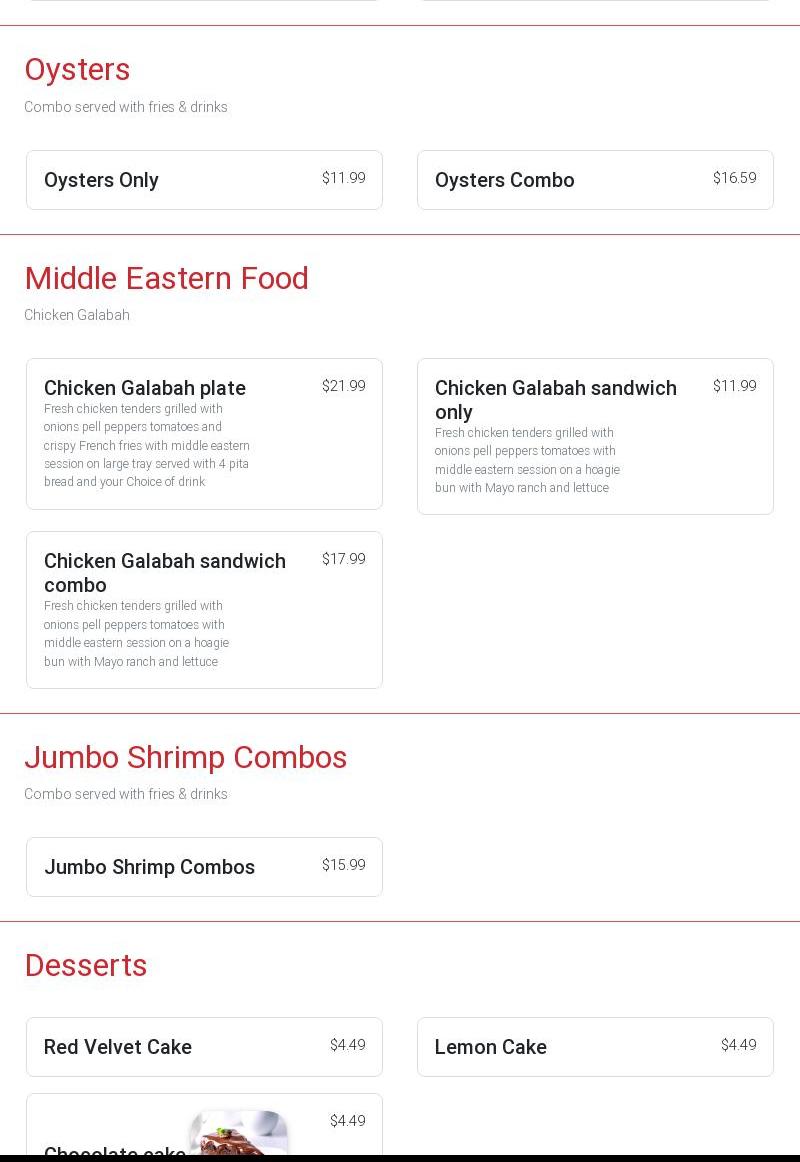Open the Oysters Combo card
800x1162 pixels.
595,180
